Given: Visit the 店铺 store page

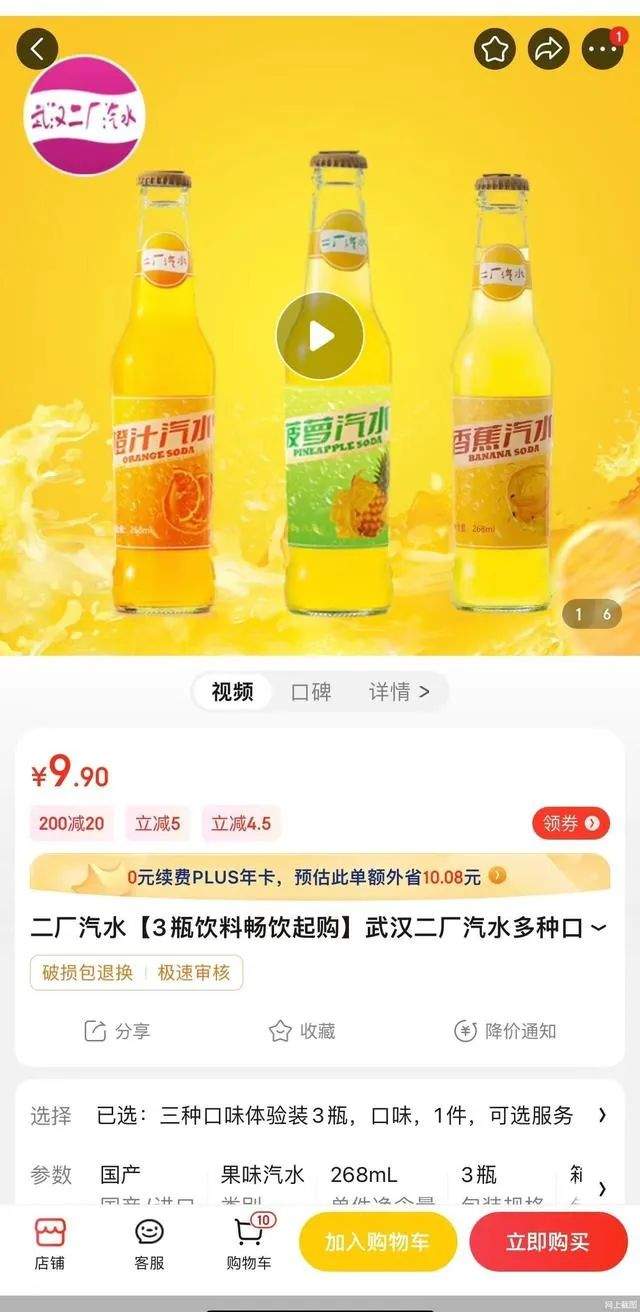Looking at the screenshot, I should (x=50, y=1243).
